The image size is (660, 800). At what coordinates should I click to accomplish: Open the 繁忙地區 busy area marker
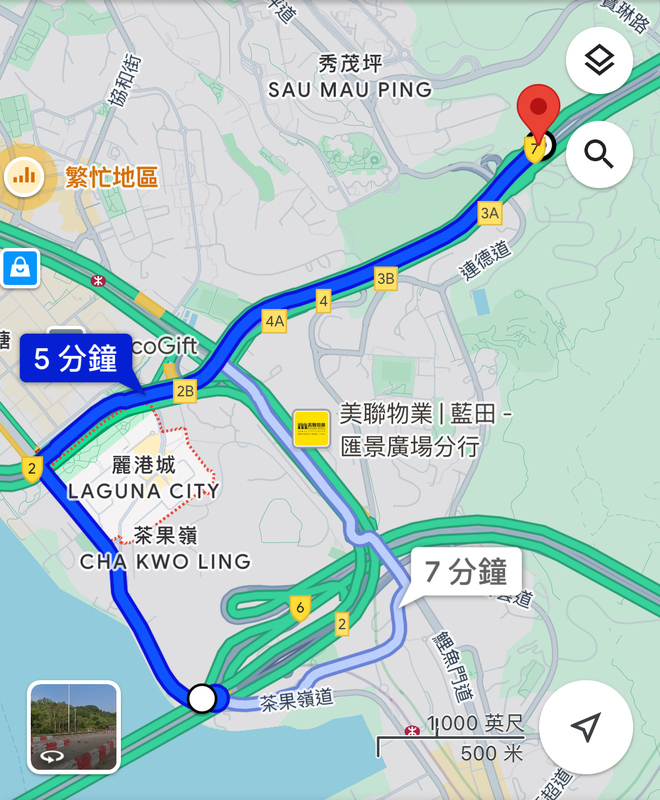25,177
